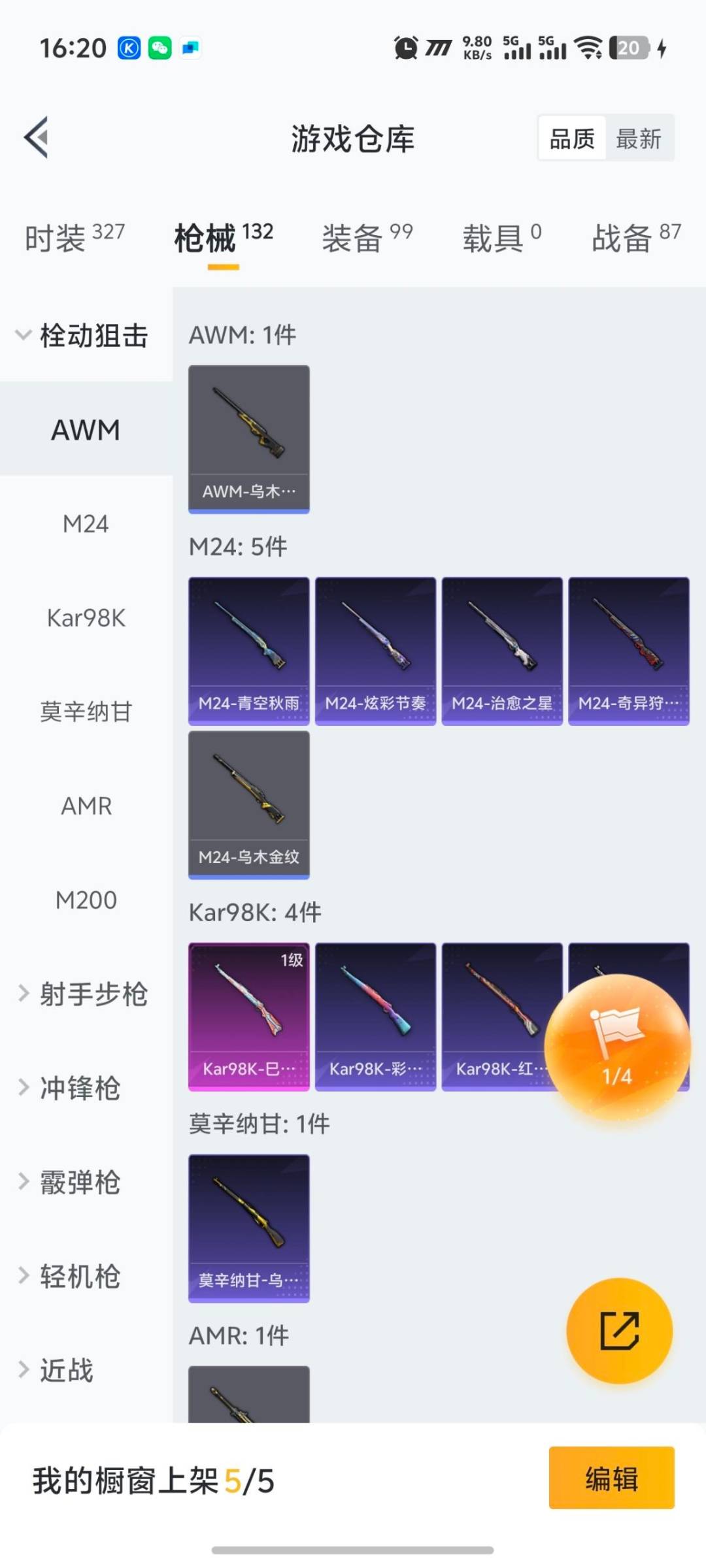
Task: Select the M24 category in sidebar
Action: pos(85,524)
